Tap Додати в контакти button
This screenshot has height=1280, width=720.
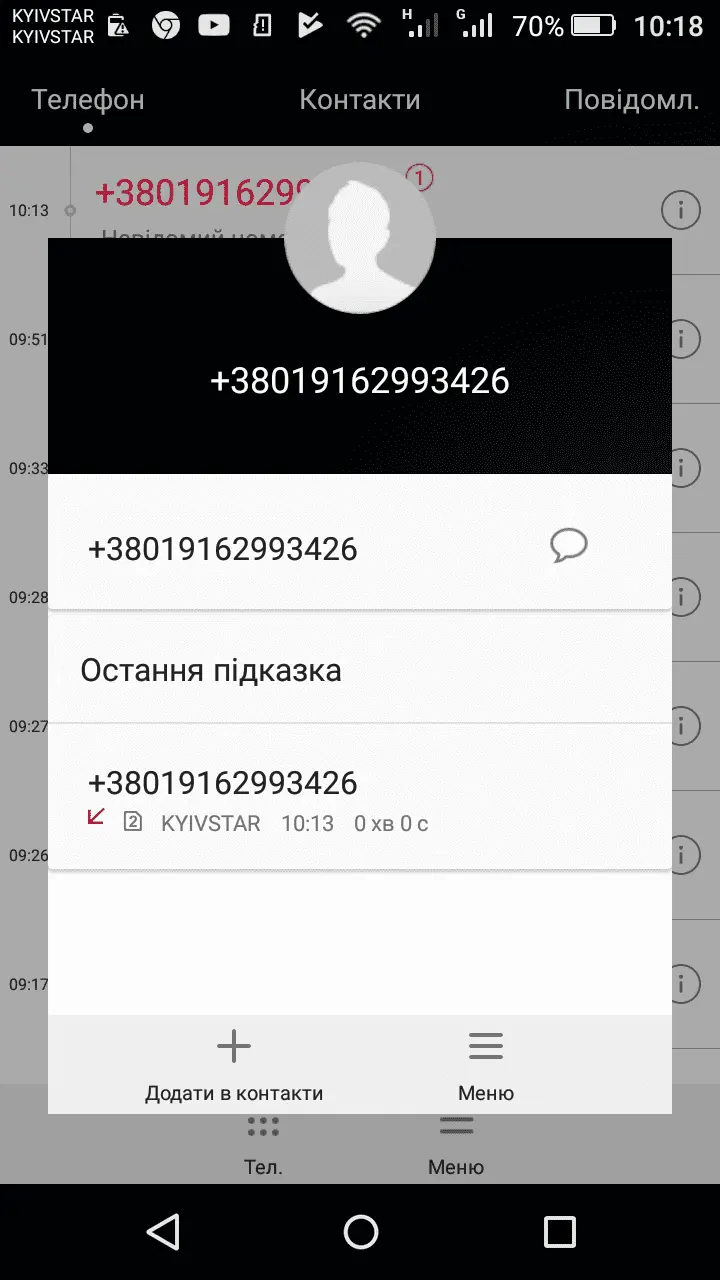coord(234,1065)
